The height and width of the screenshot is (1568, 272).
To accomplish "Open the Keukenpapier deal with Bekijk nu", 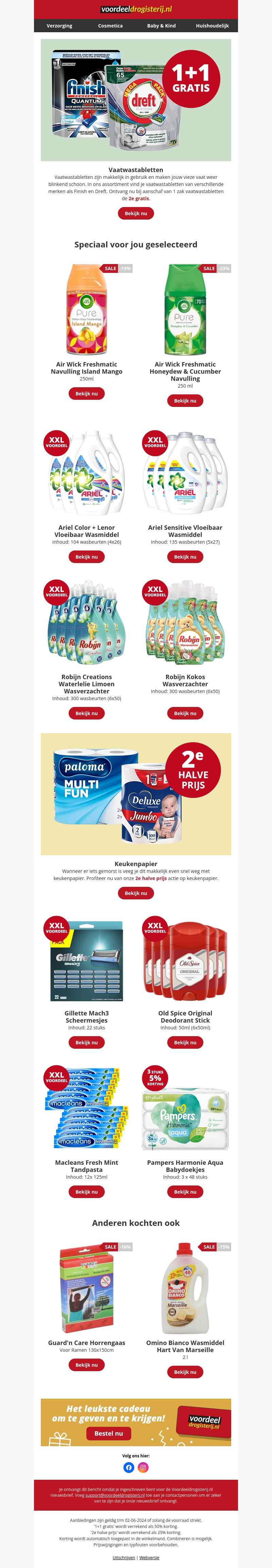I will (135, 893).
